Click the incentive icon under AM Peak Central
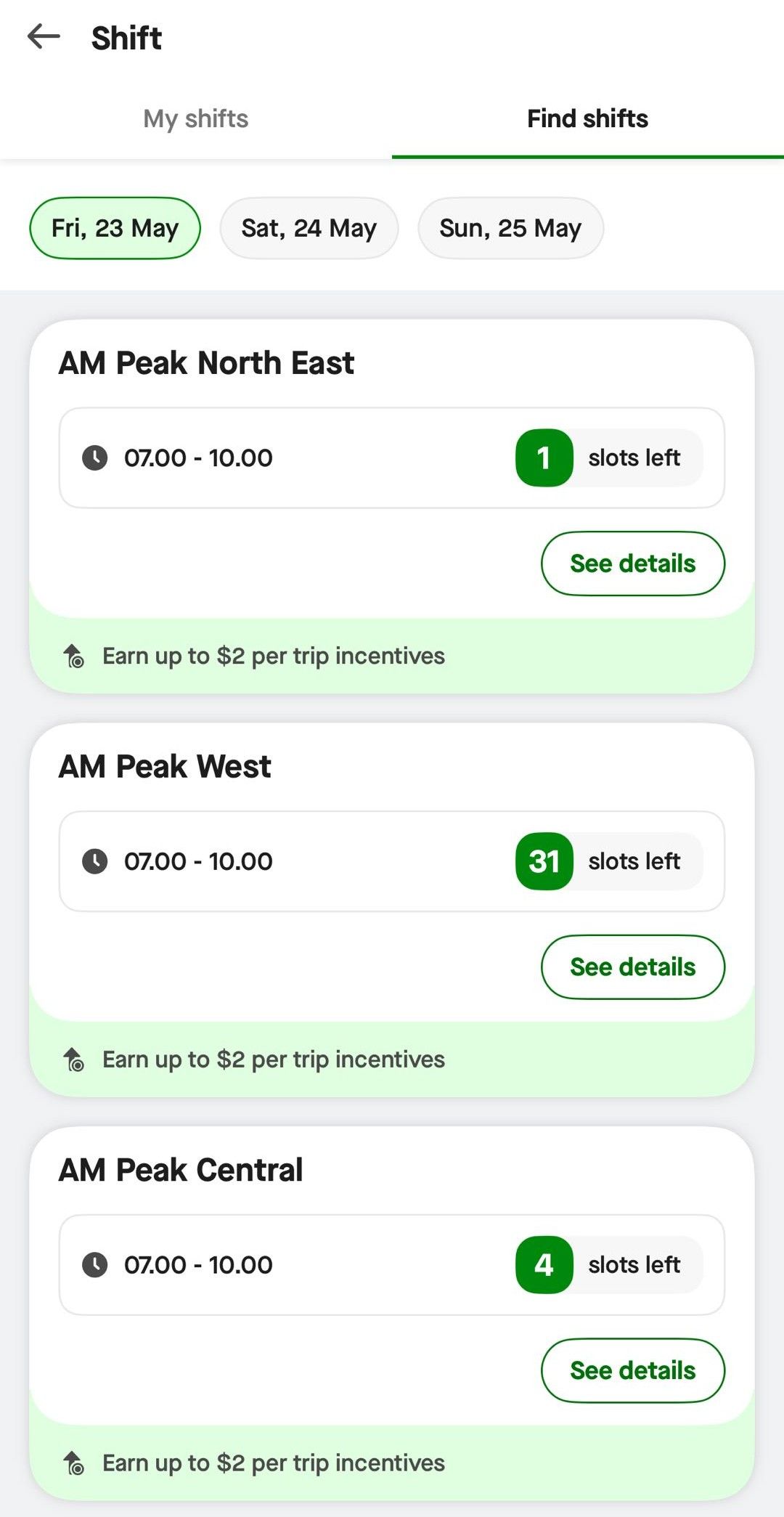The width and height of the screenshot is (784, 1517). point(75,1463)
